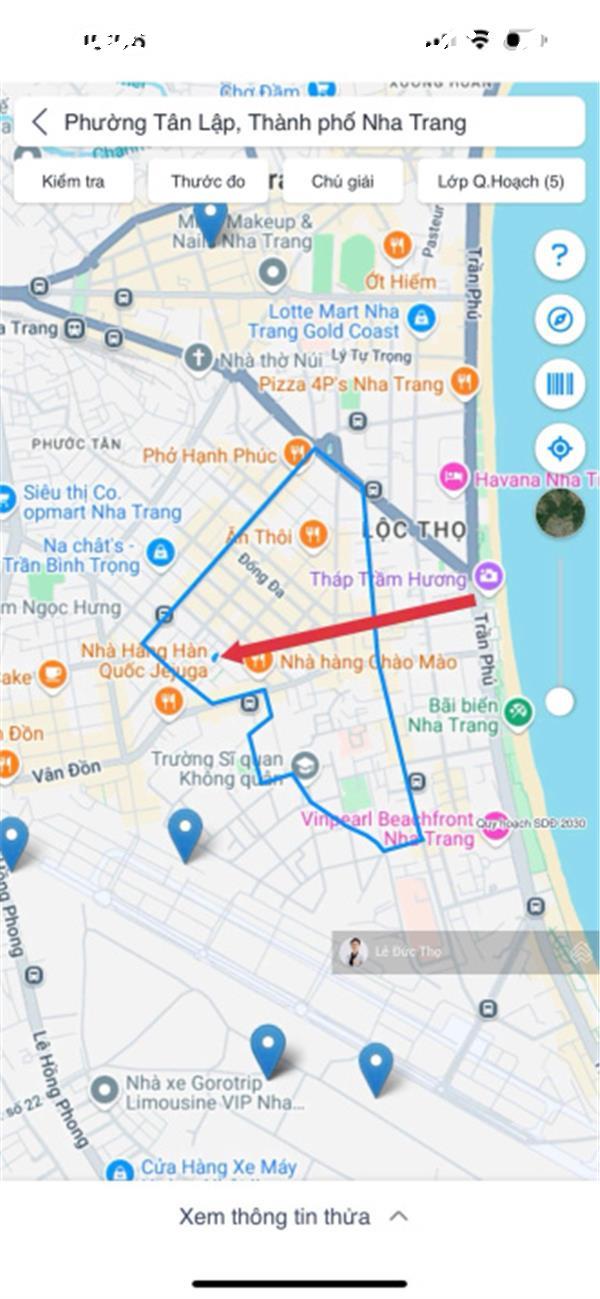
Task: Tap Pizza 4P's Nha Trang marker
Action: click(464, 381)
